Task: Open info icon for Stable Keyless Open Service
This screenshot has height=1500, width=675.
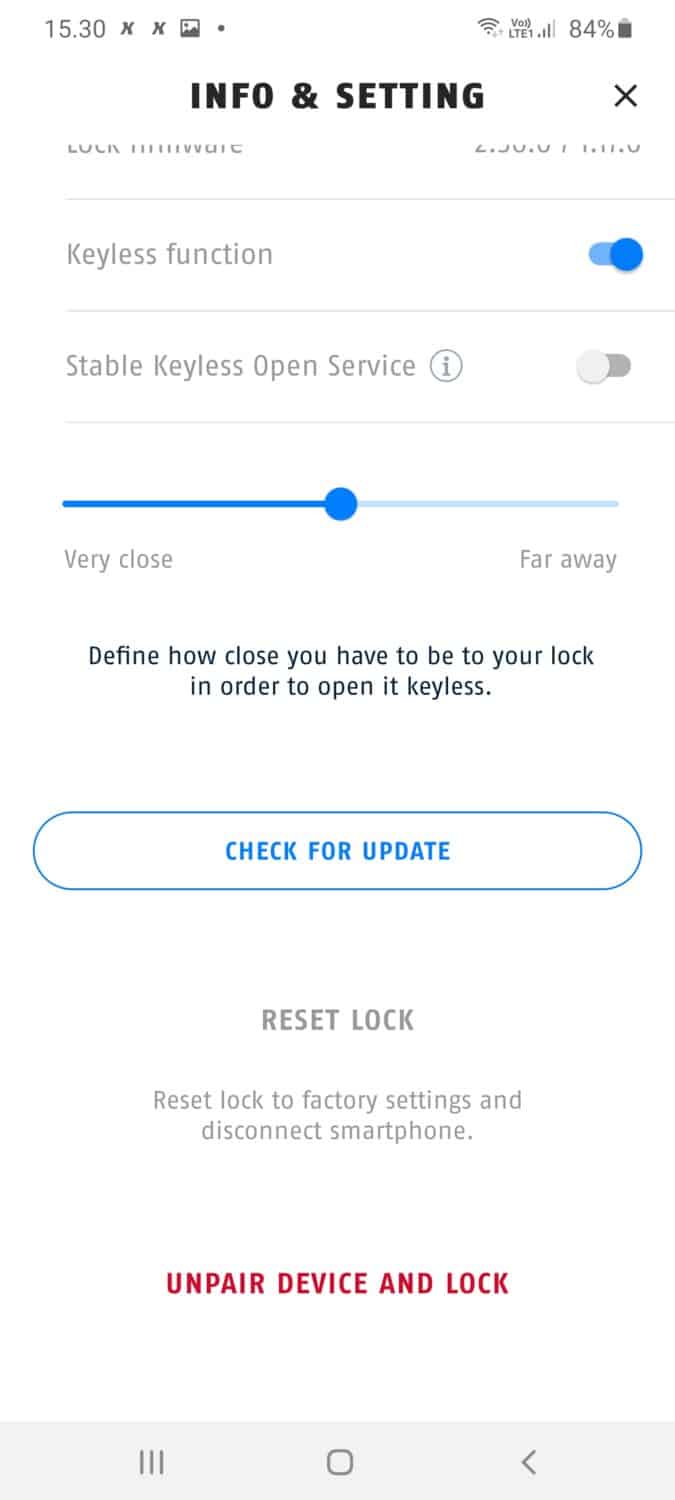Action: coord(446,366)
